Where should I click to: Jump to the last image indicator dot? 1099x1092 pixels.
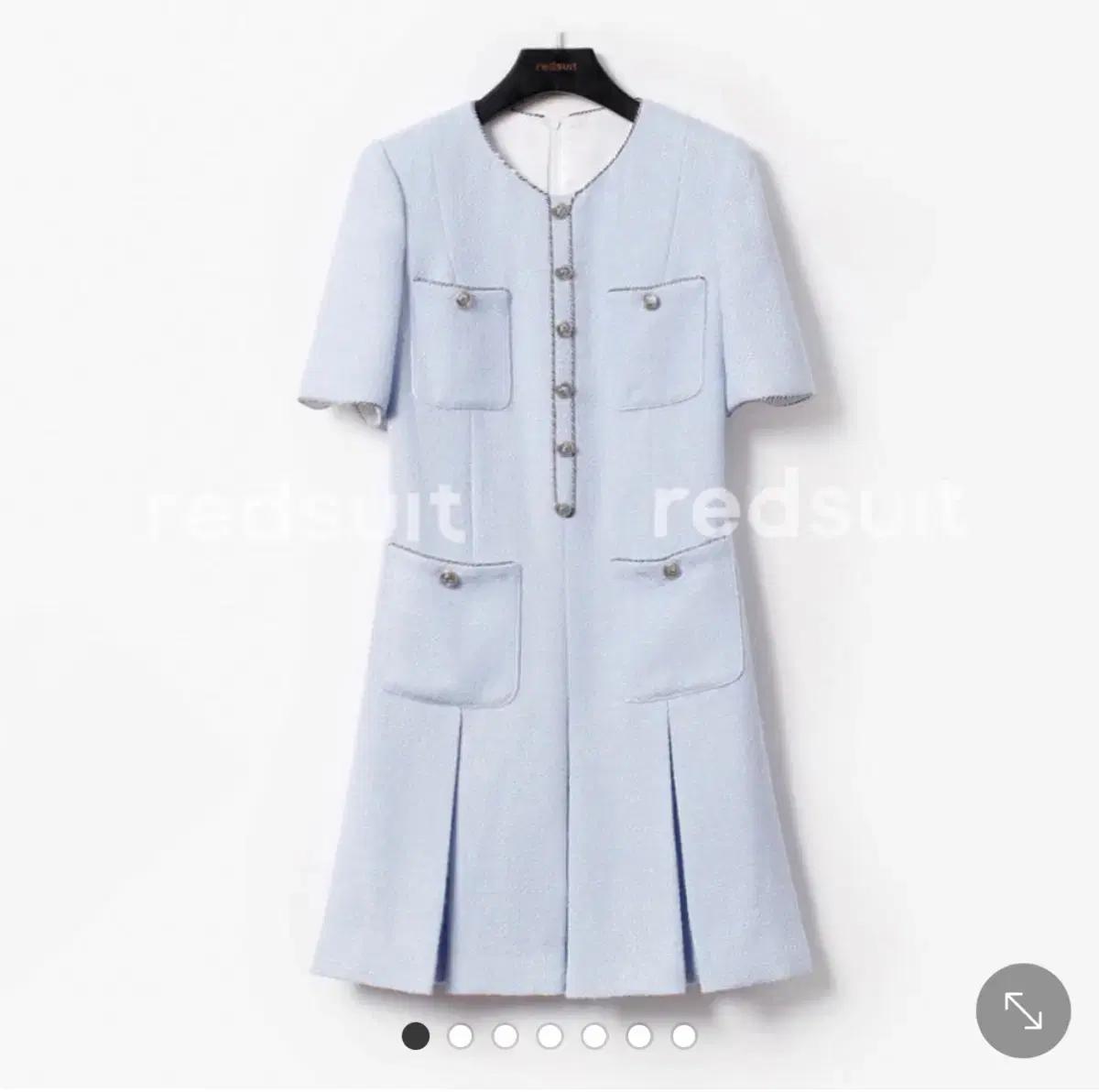(x=683, y=1036)
